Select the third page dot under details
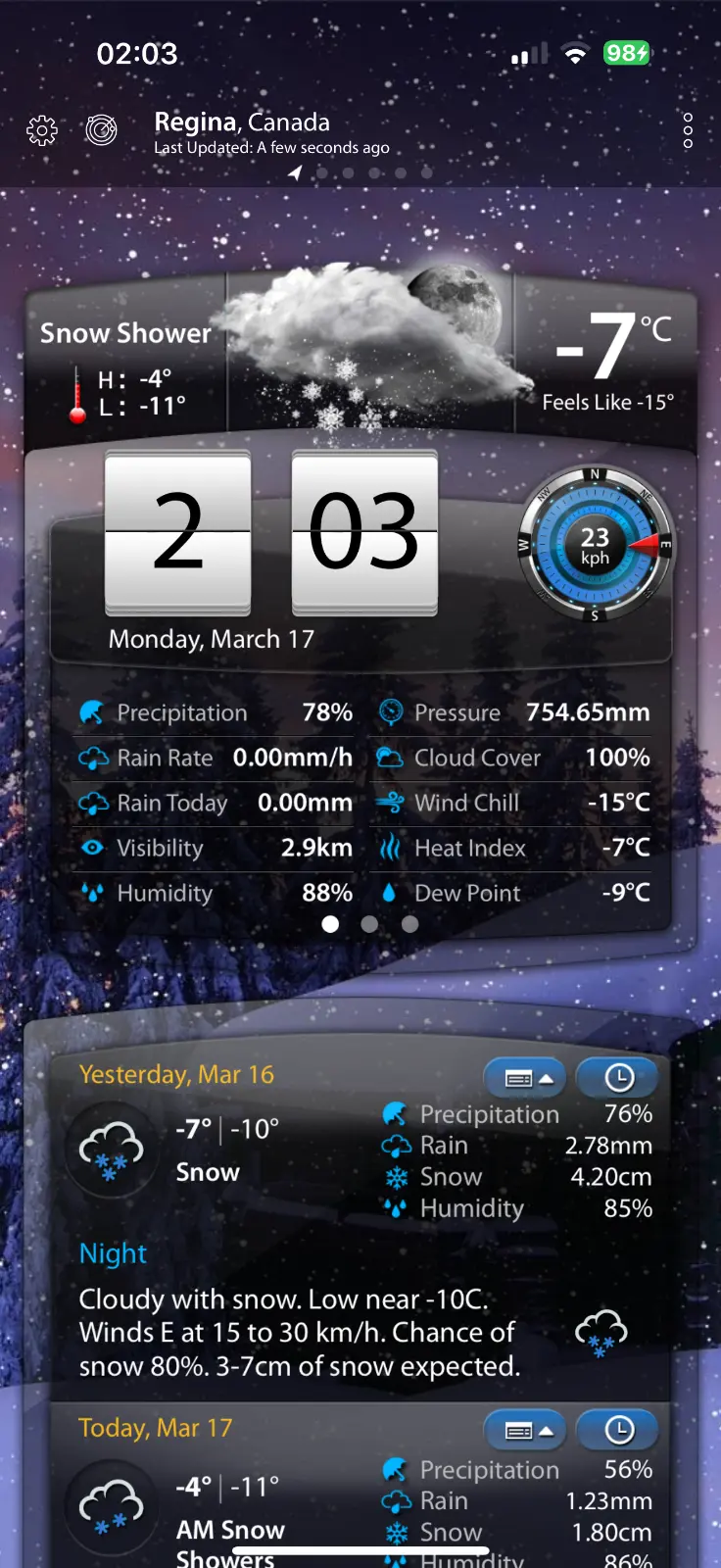721x1568 pixels. pyautogui.click(x=409, y=924)
